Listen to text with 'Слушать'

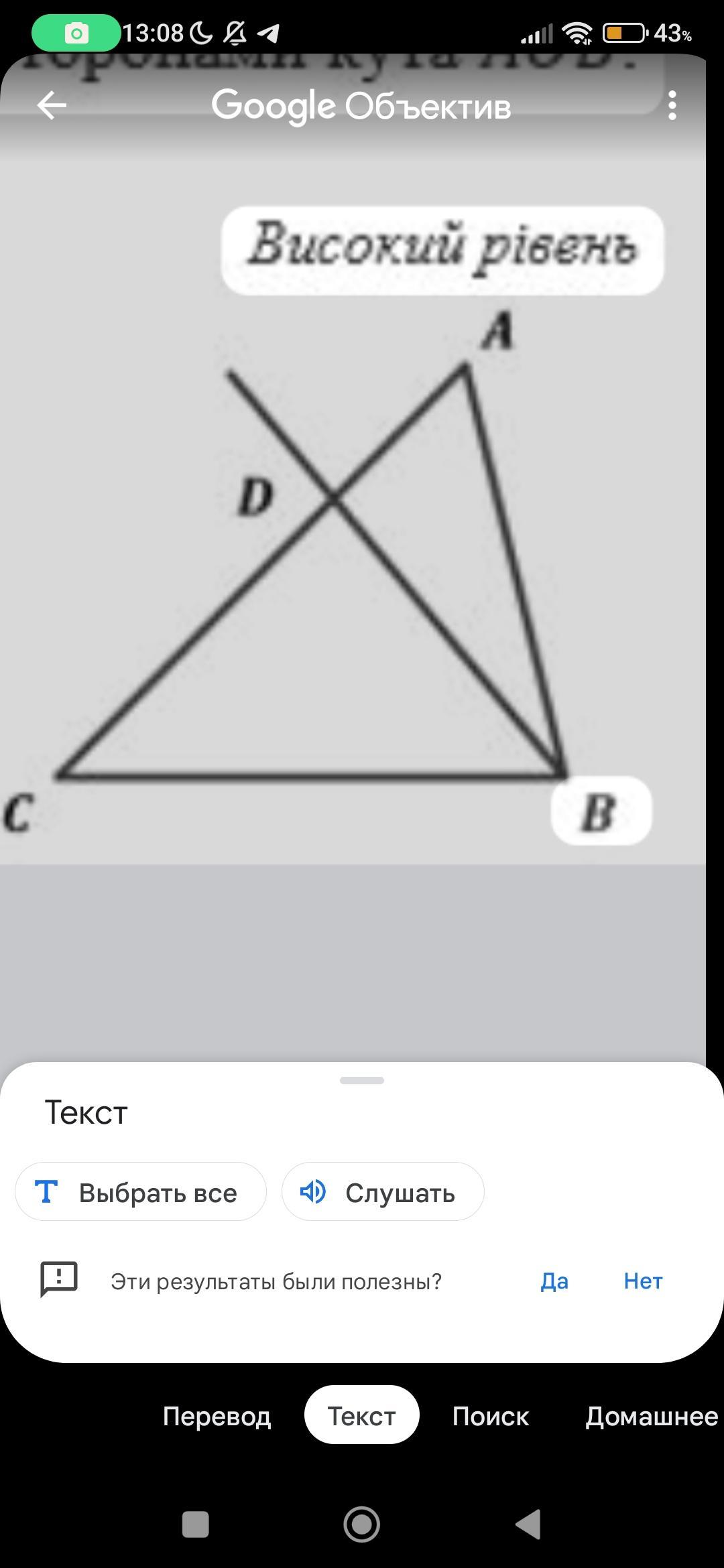383,1192
